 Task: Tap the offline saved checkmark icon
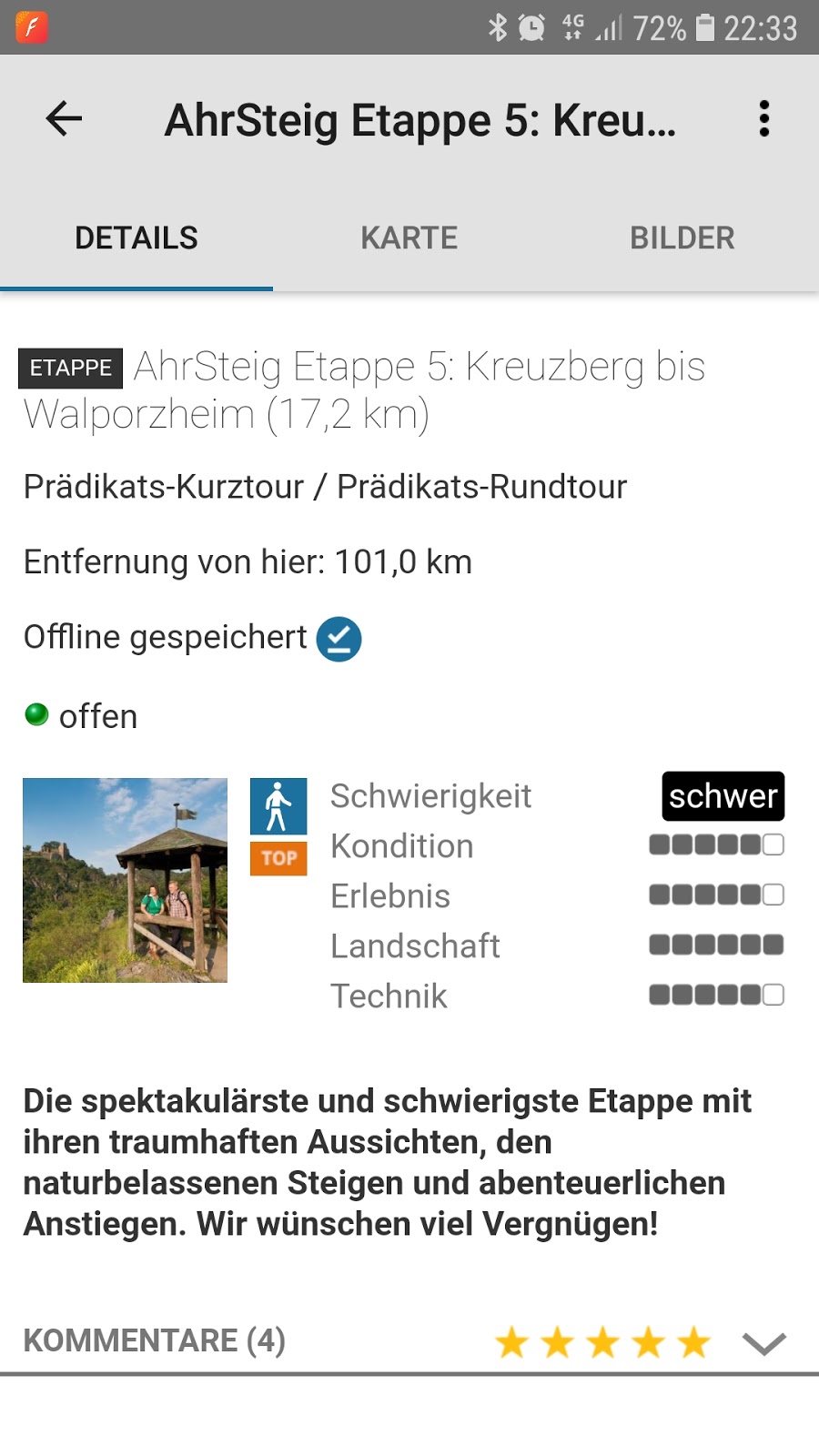[x=339, y=639]
